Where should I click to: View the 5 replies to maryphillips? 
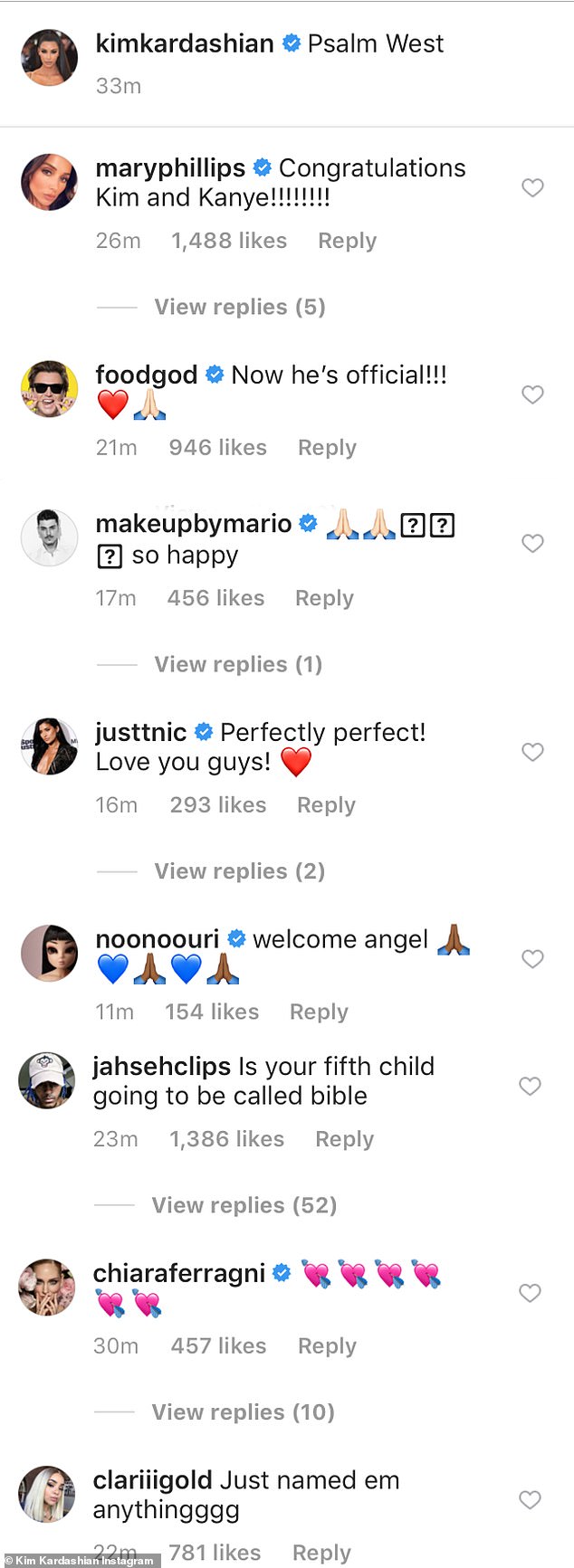[239, 307]
